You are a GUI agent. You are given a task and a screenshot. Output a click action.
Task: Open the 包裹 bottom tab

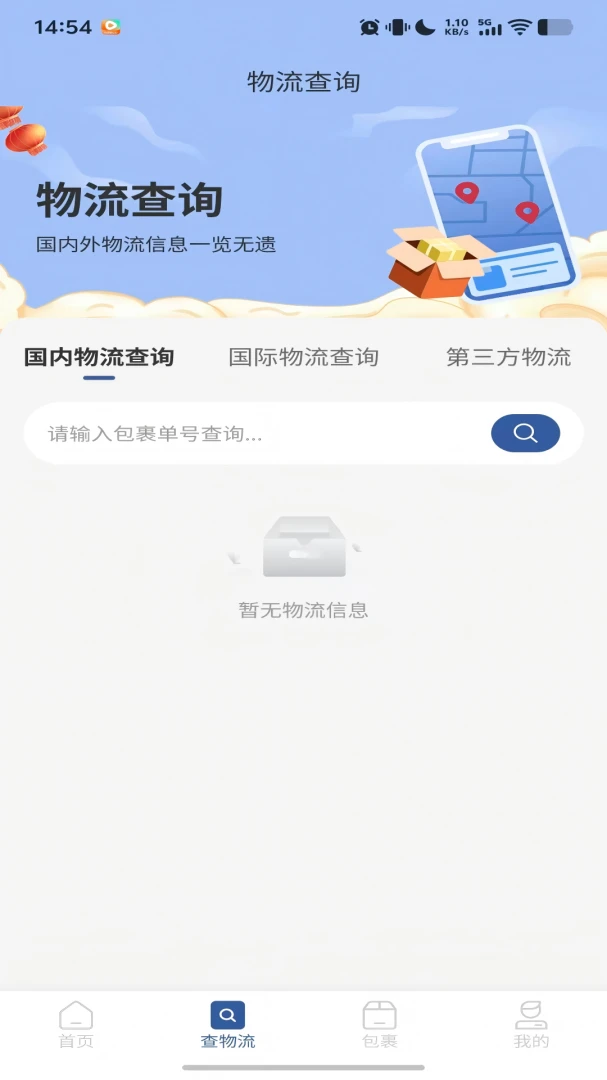380,1025
